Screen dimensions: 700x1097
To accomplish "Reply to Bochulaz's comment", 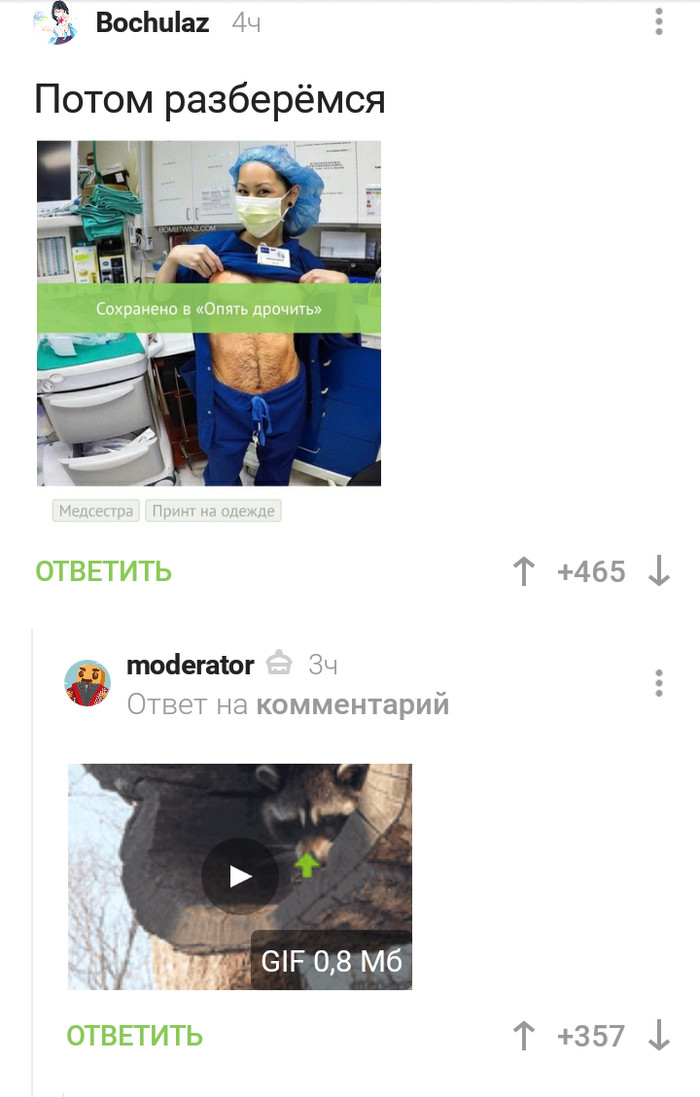I will 104,572.
